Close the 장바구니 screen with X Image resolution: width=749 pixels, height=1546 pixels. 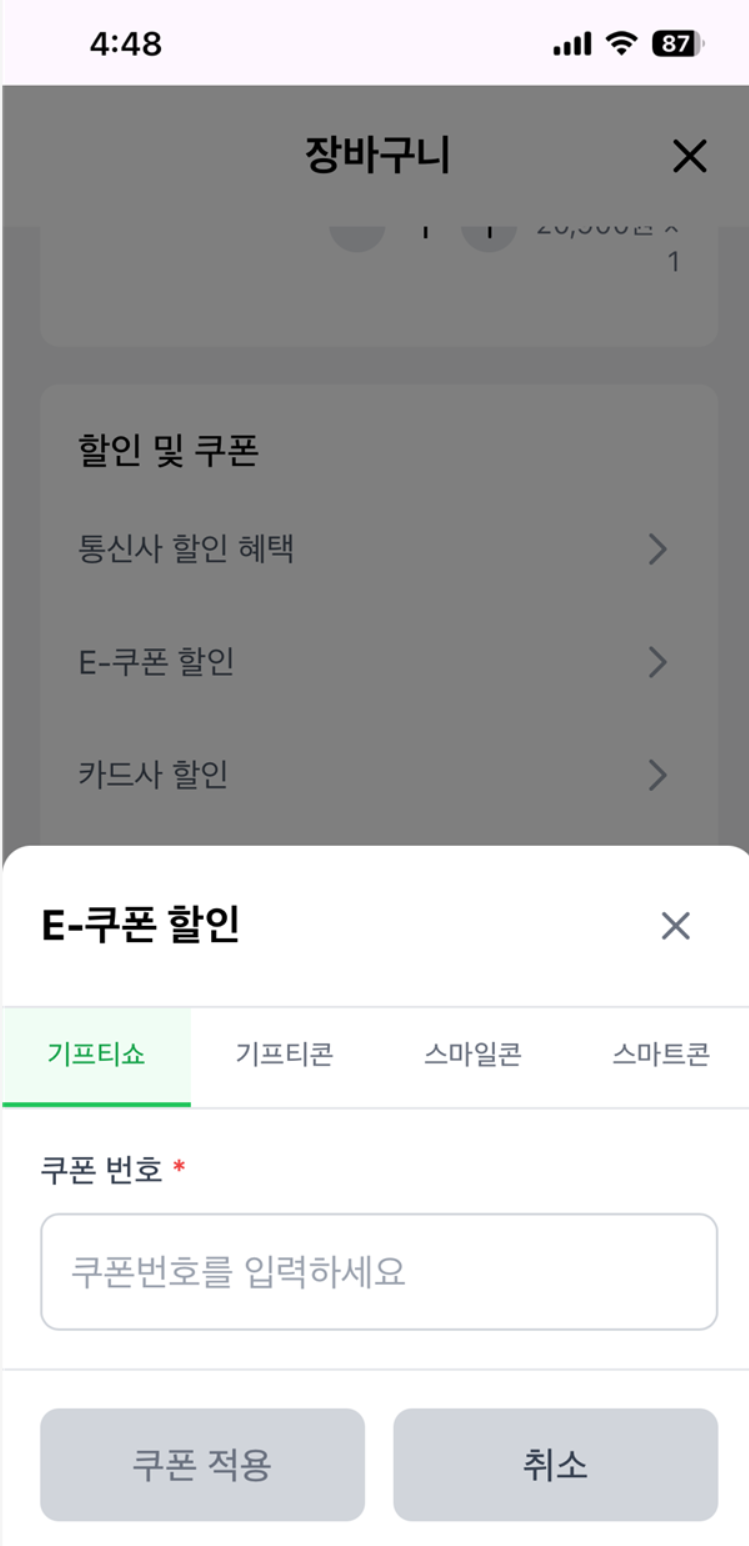coord(689,157)
